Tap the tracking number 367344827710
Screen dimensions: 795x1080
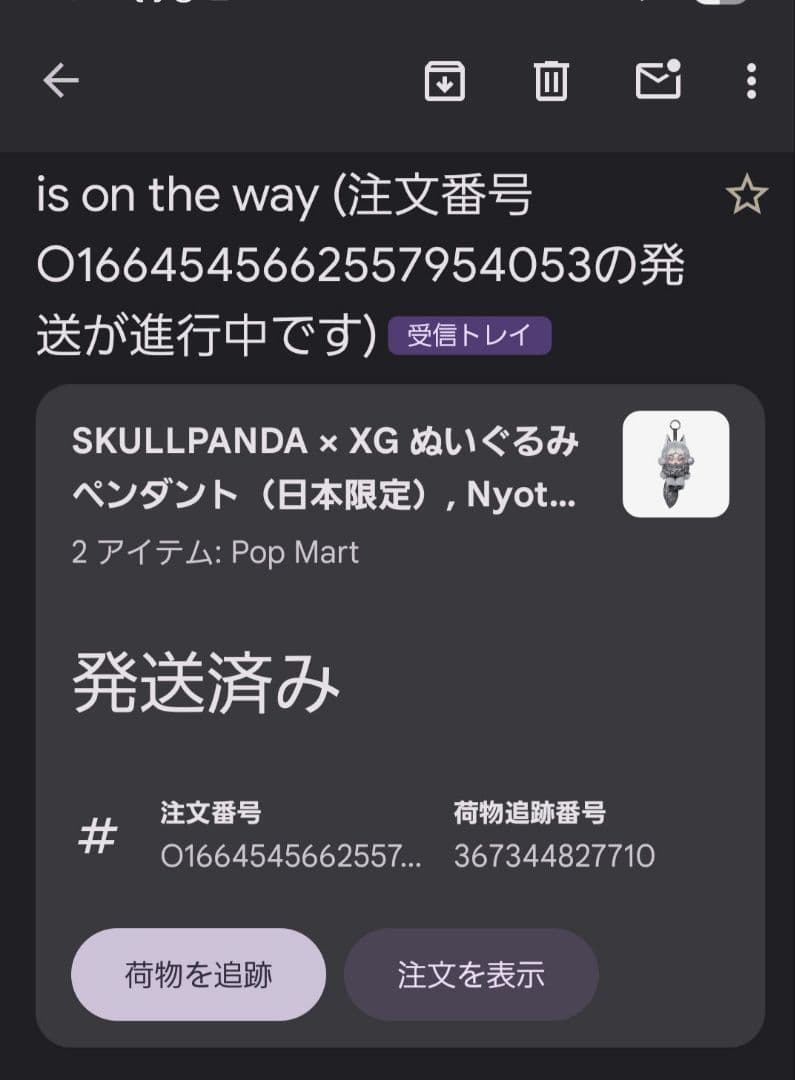(541, 857)
